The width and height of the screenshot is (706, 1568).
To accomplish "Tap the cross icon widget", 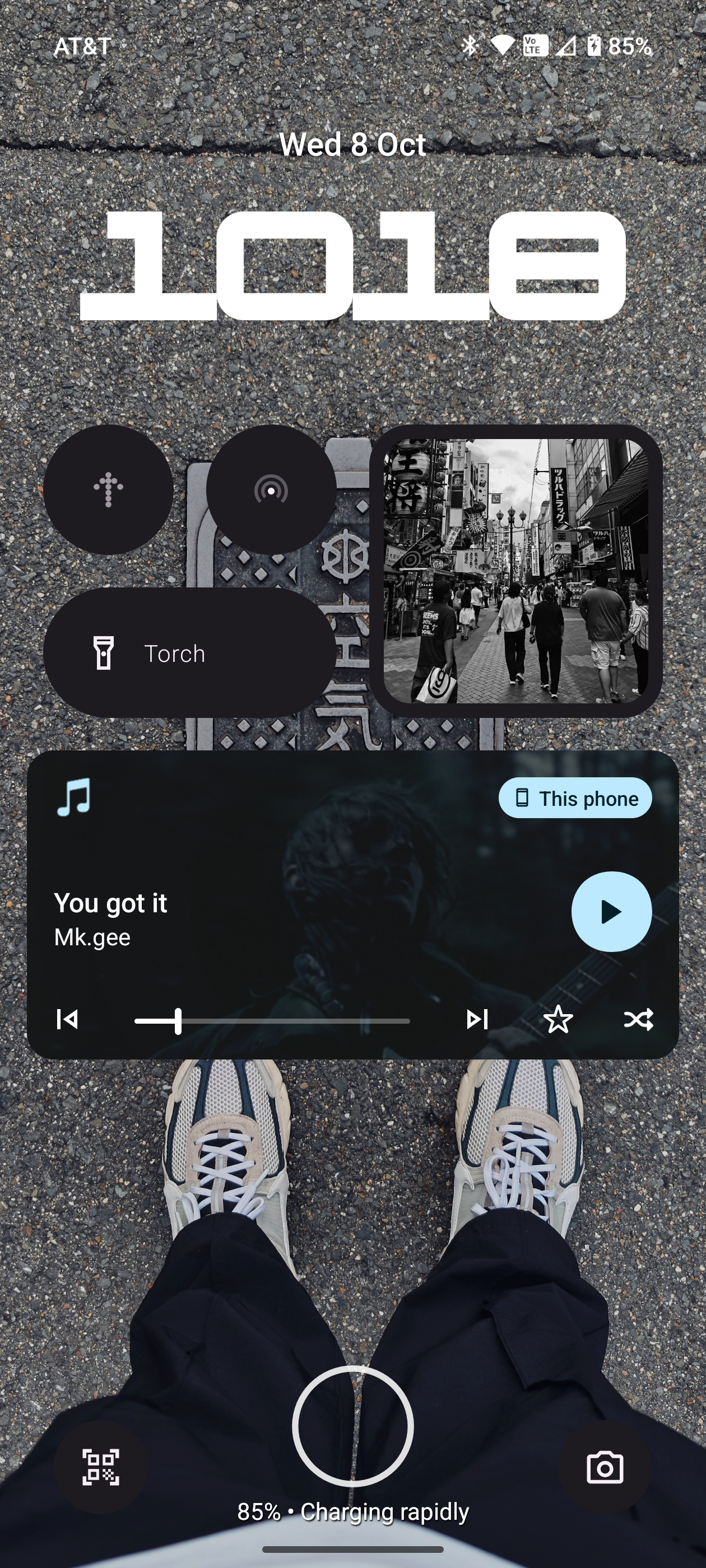I will coord(109,489).
